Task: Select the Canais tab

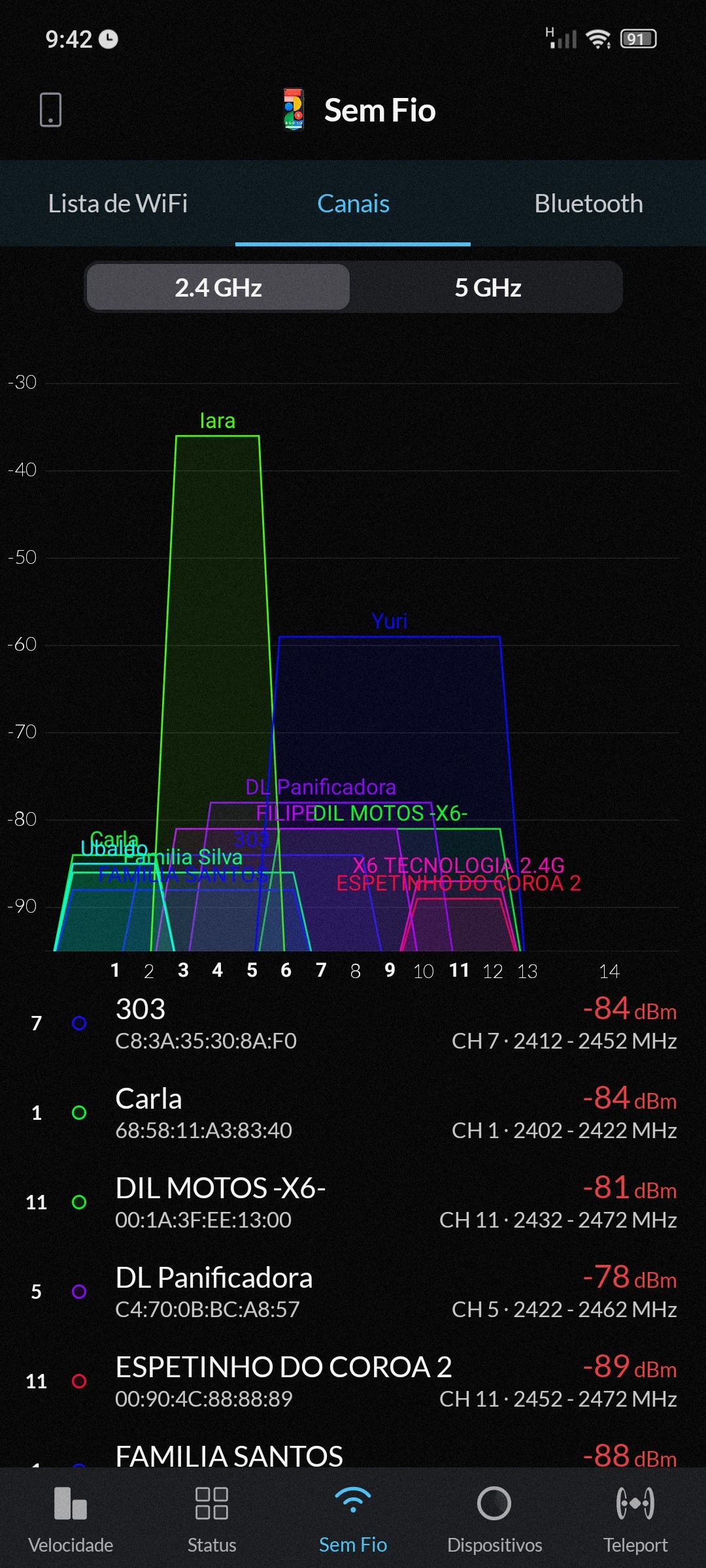Action: [353, 204]
